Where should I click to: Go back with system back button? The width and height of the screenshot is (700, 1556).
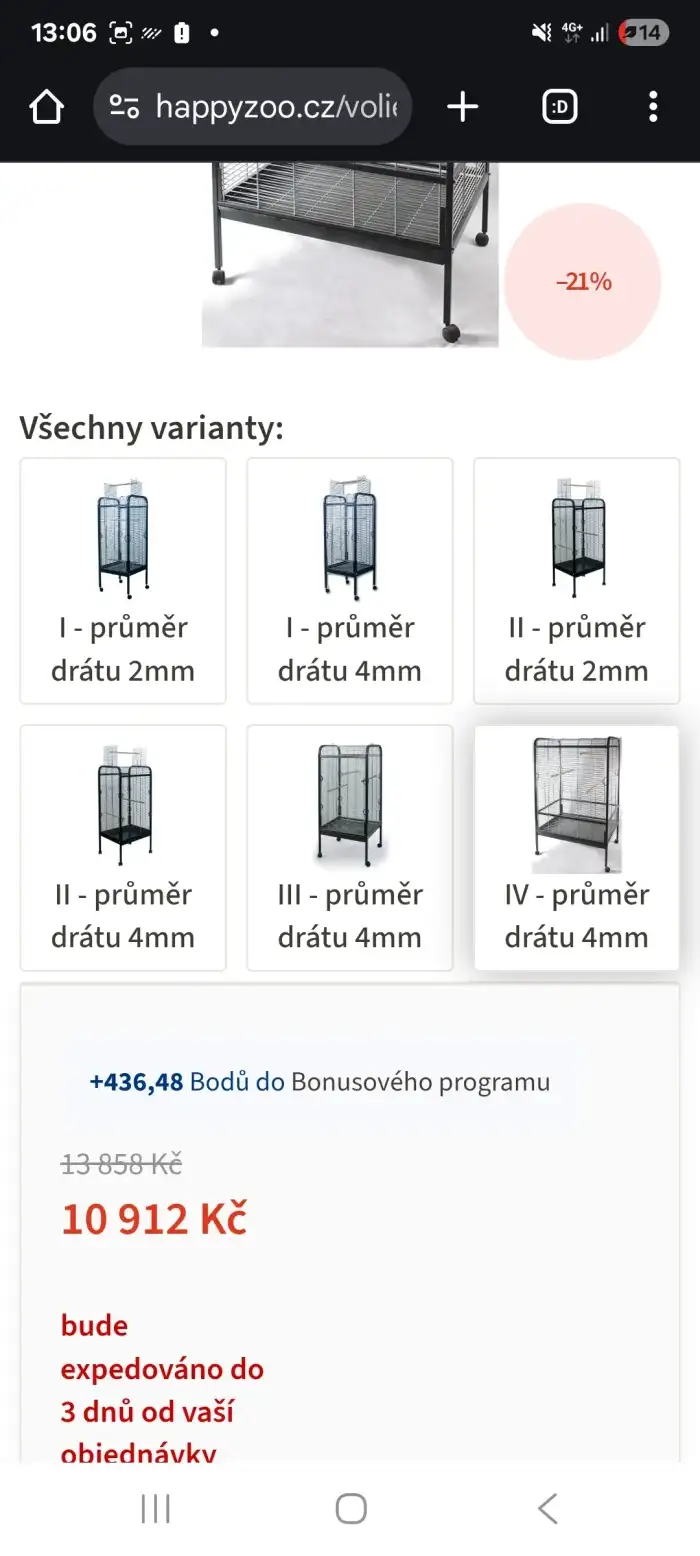point(547,1509)
